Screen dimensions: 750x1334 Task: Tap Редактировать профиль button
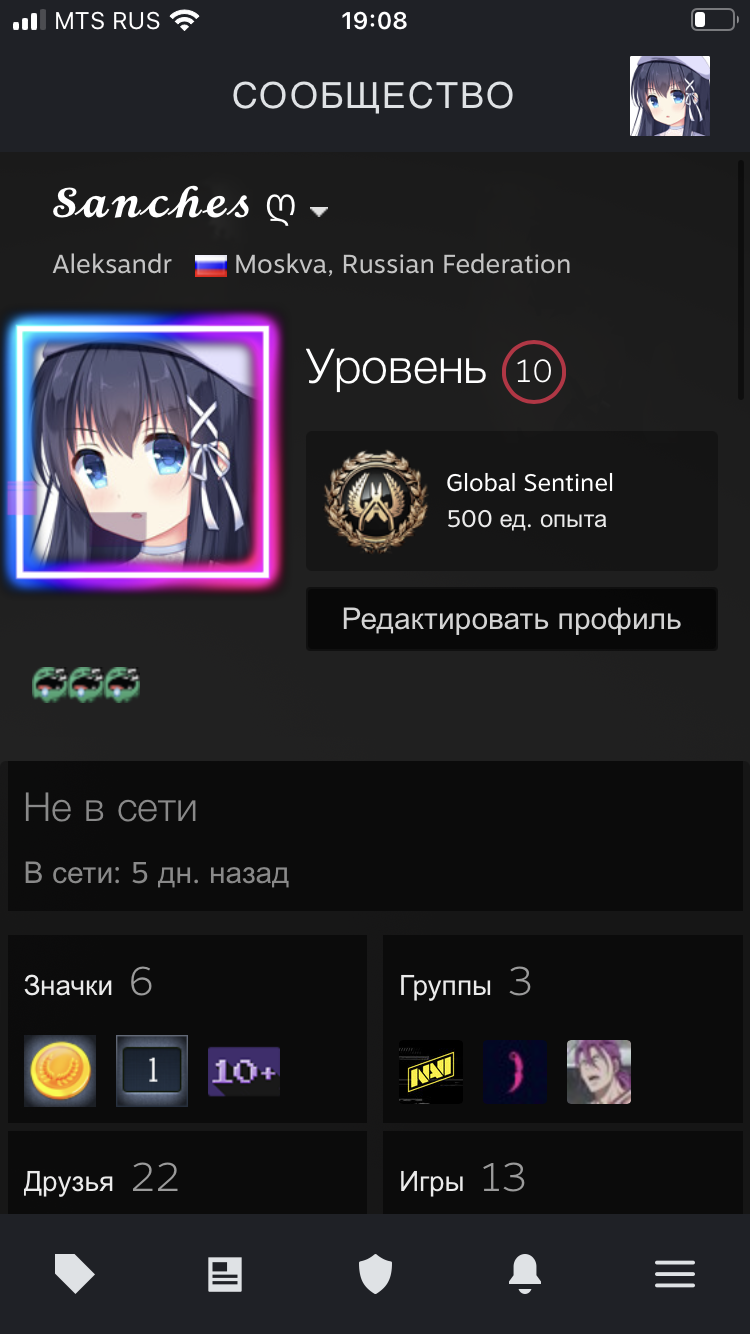(x=511, y=619)
